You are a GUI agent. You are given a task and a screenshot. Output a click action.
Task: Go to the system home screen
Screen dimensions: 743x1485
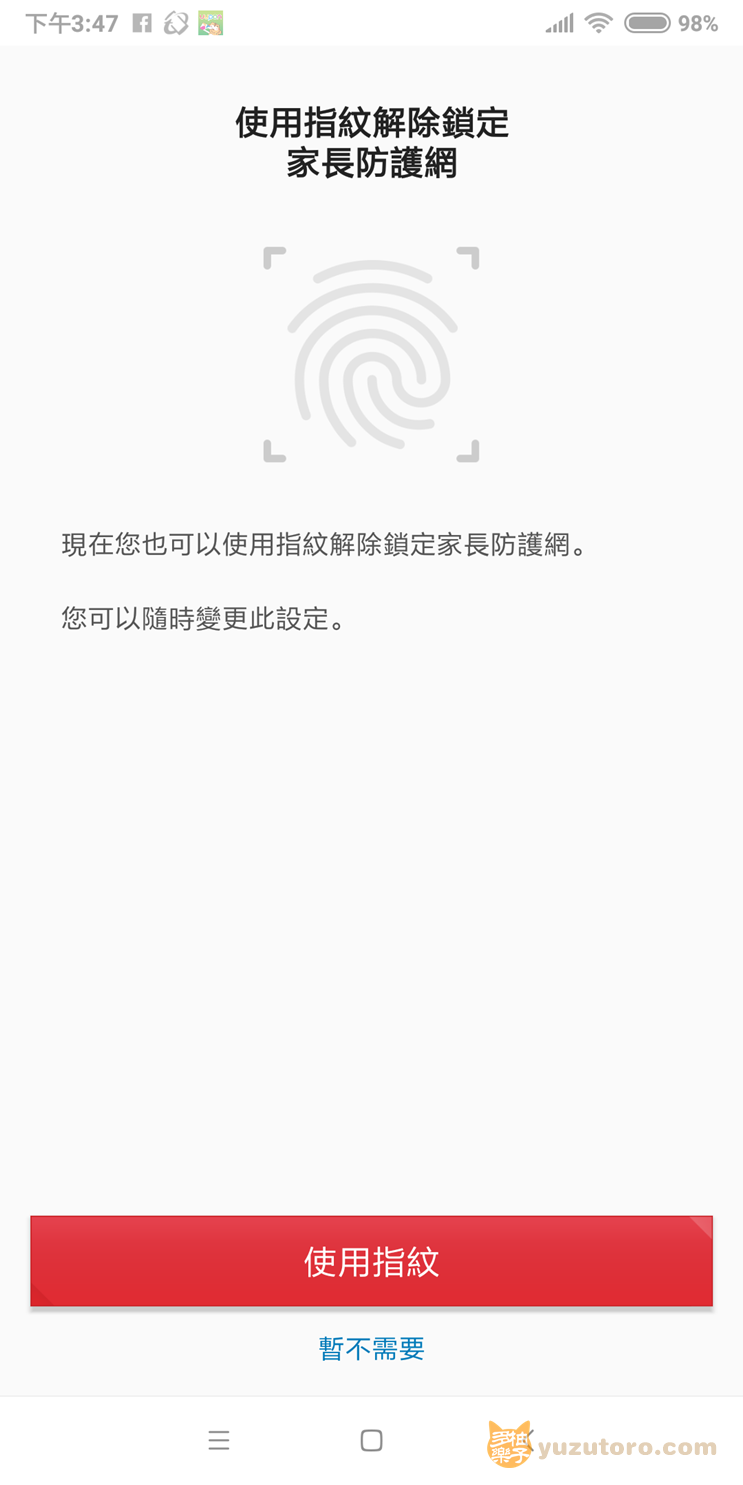[371, 1440]
